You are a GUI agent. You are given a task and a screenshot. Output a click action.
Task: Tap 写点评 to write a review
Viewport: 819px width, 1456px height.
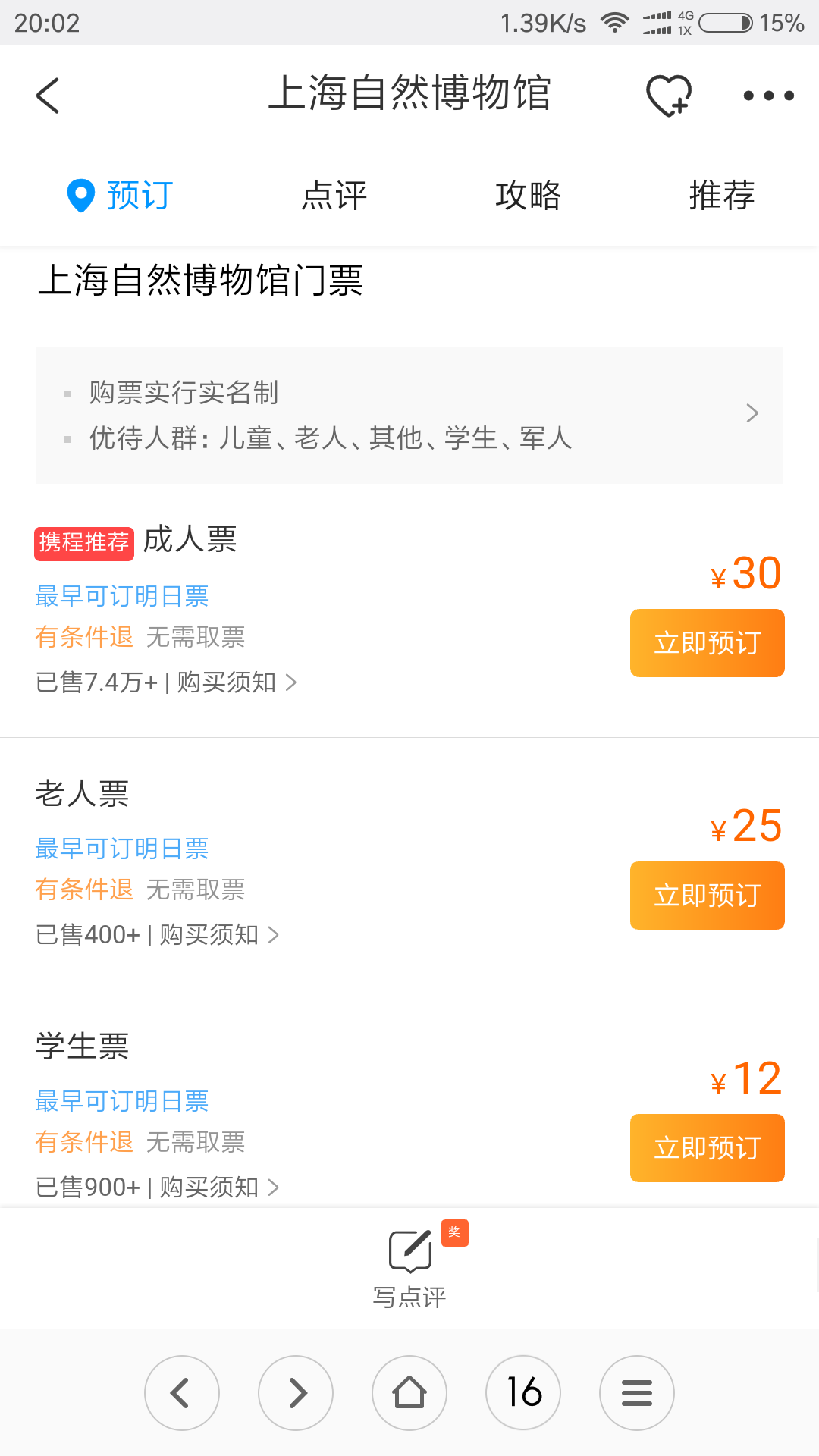point(409,1268)
